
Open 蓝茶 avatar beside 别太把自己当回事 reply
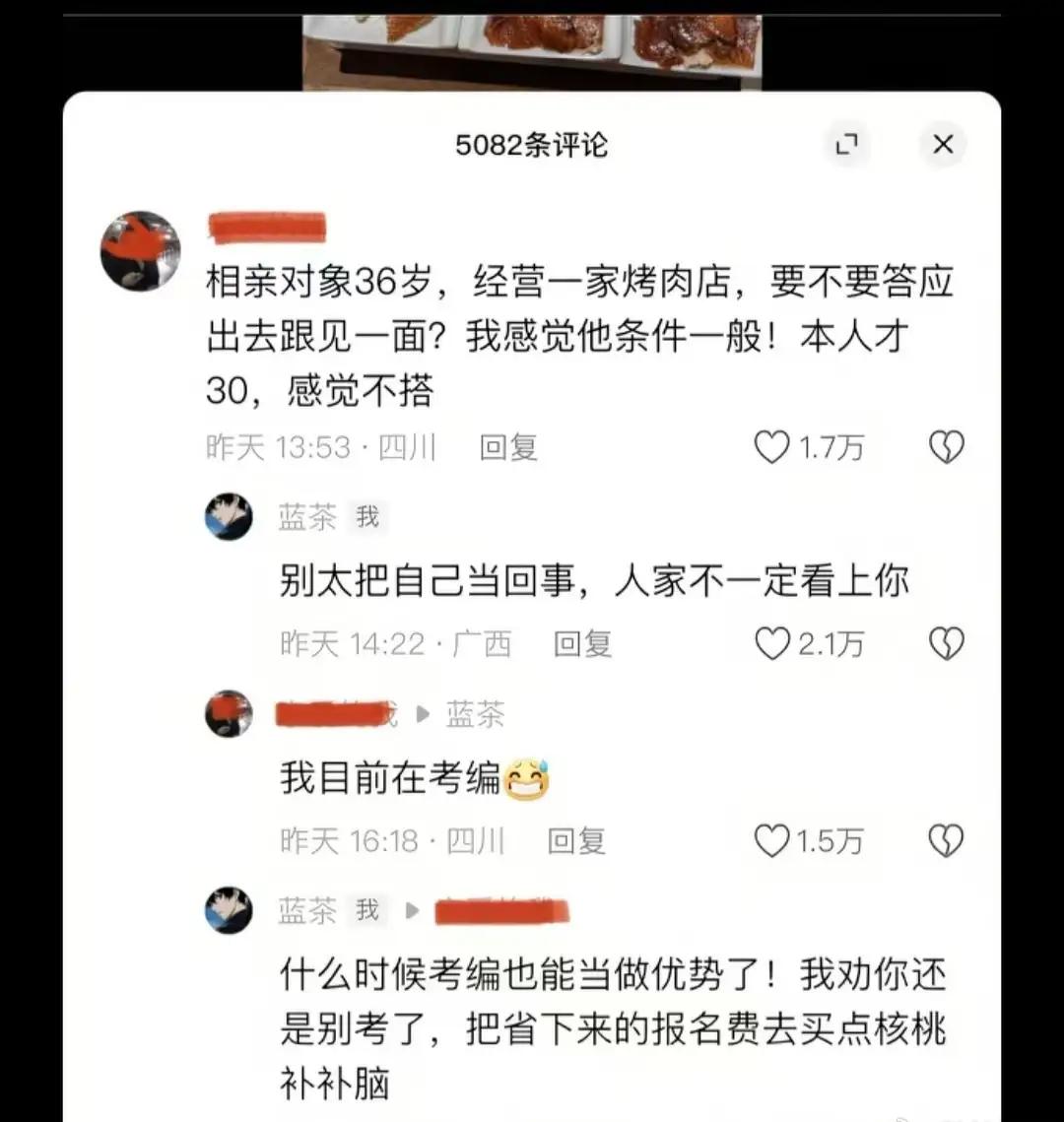pyautogui.click(x=229, y=516)
